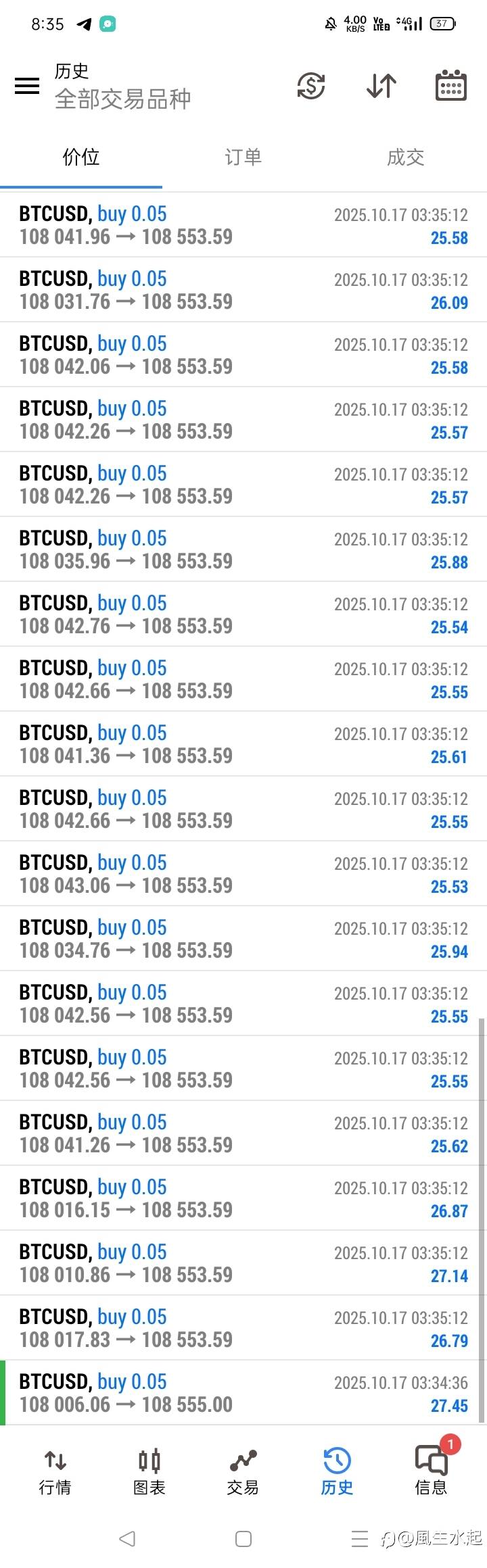Viewport: 487px width, 1568px height.
Task: Expand the trade with profit 26.87
Action: (x=243, y=1198)
